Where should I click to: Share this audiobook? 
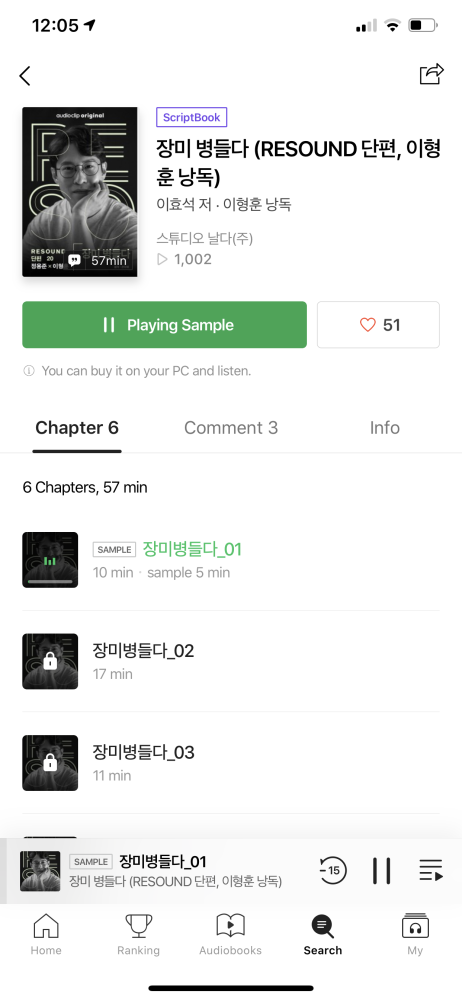(431, 75)
